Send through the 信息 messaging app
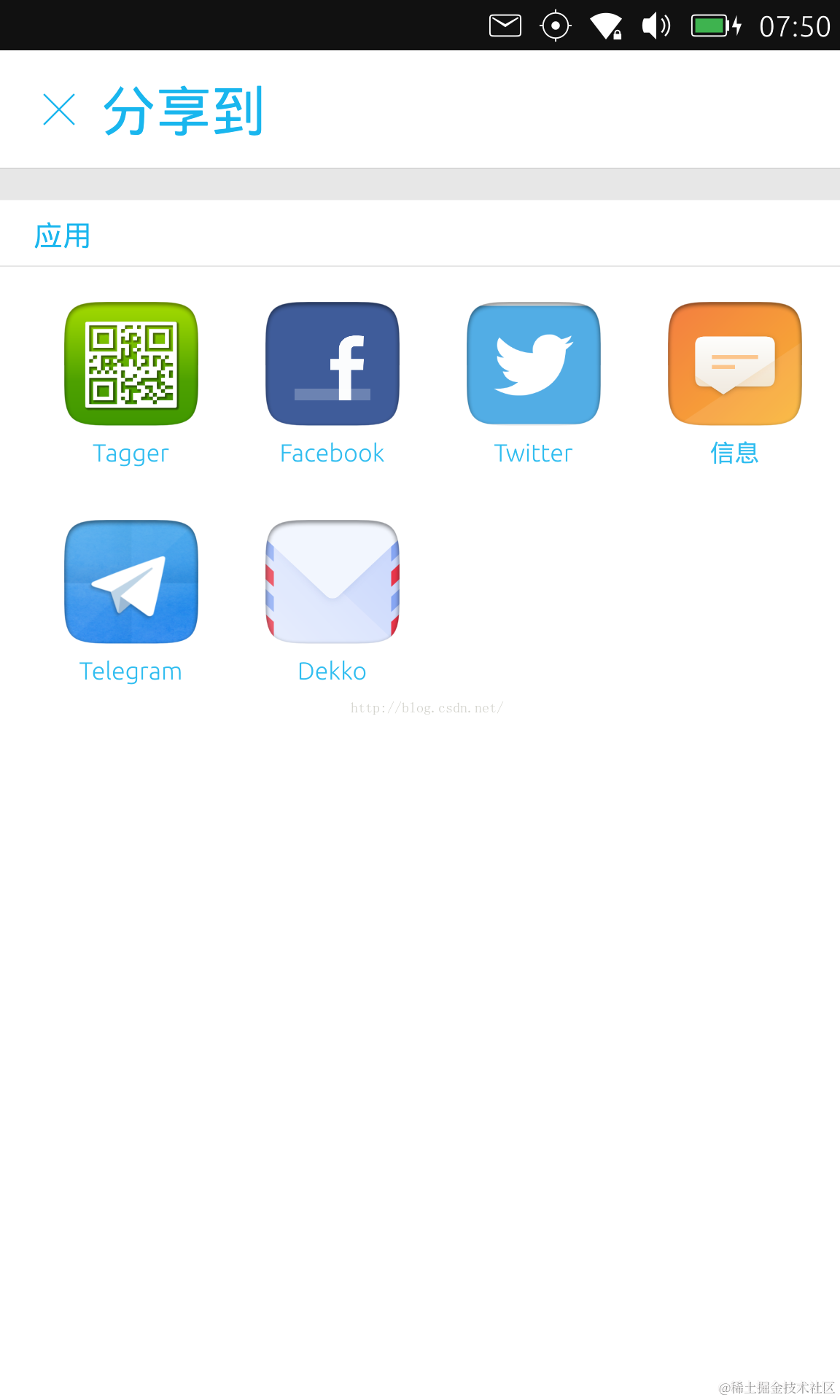Viewport: 840px width, 1400px height. tap(735, 364)
